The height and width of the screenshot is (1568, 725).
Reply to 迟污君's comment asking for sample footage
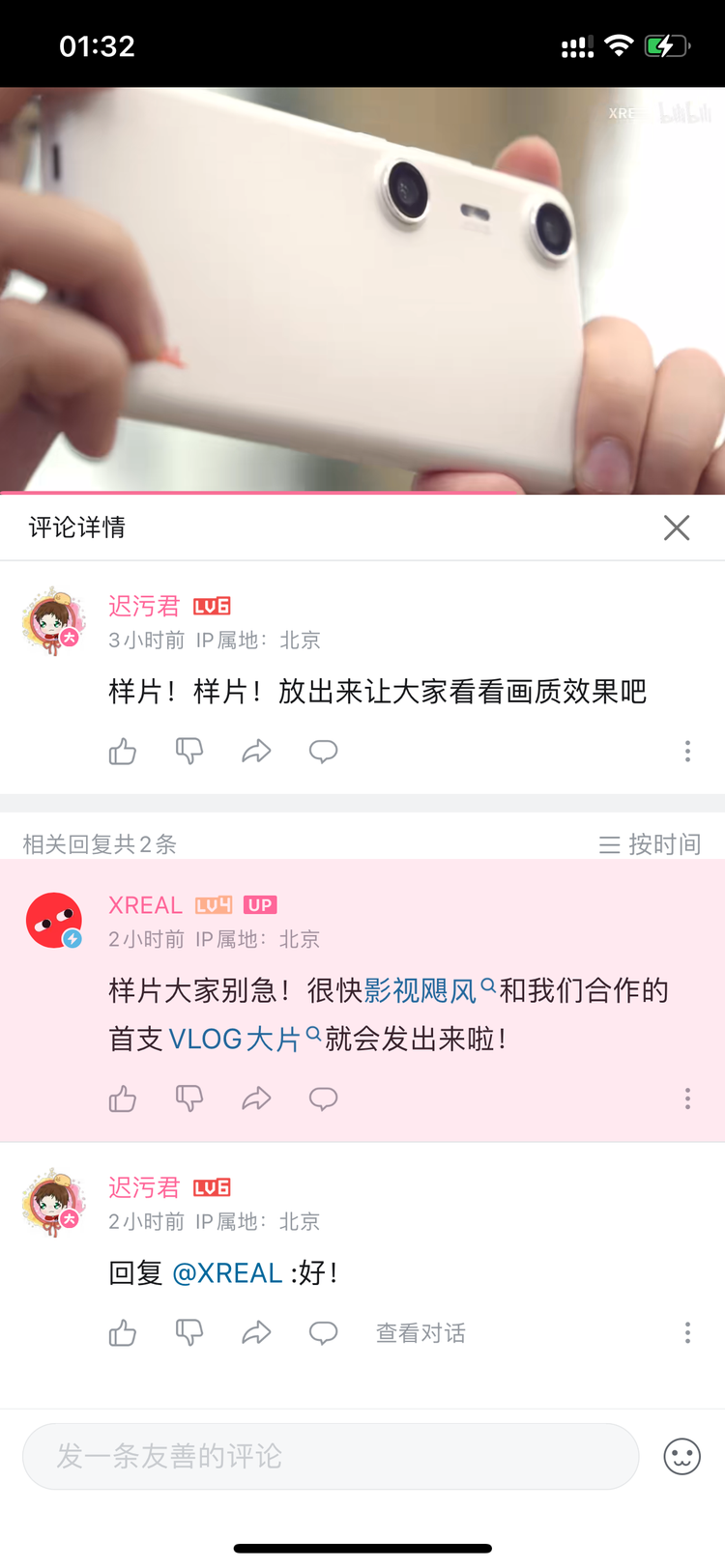pos(323,752)
